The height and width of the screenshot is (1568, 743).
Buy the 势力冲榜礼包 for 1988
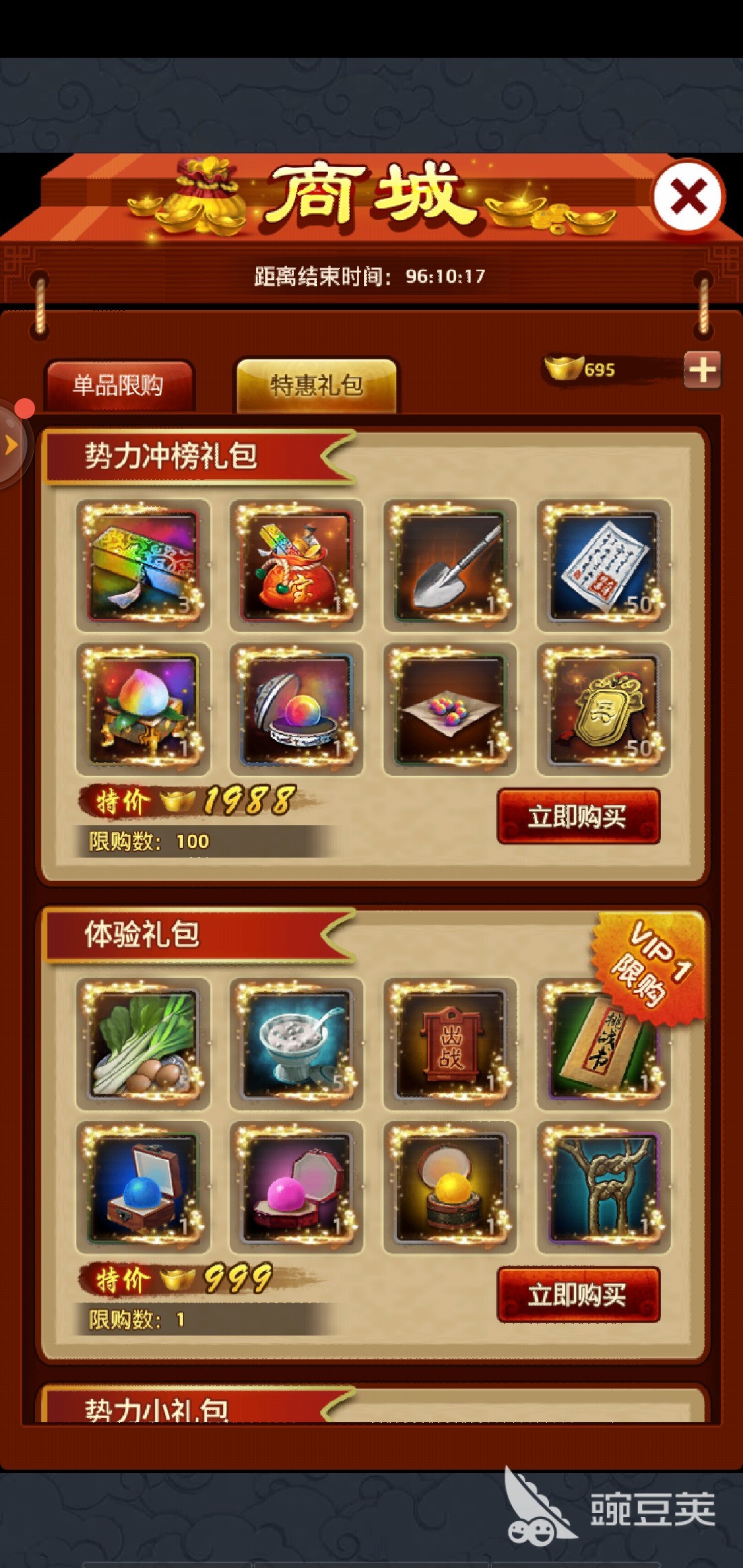(578, 816)
